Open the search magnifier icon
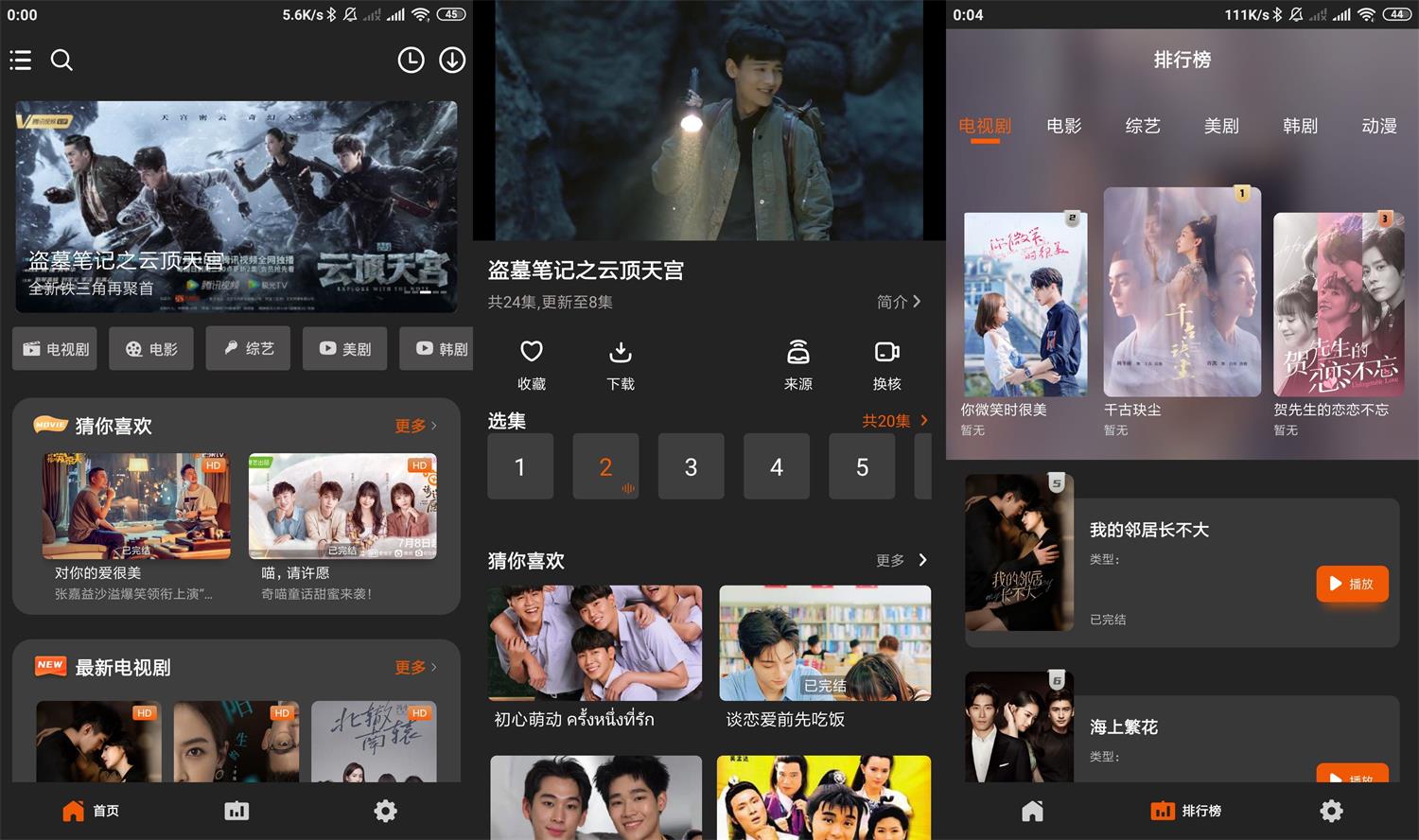 tap(61, 61)
